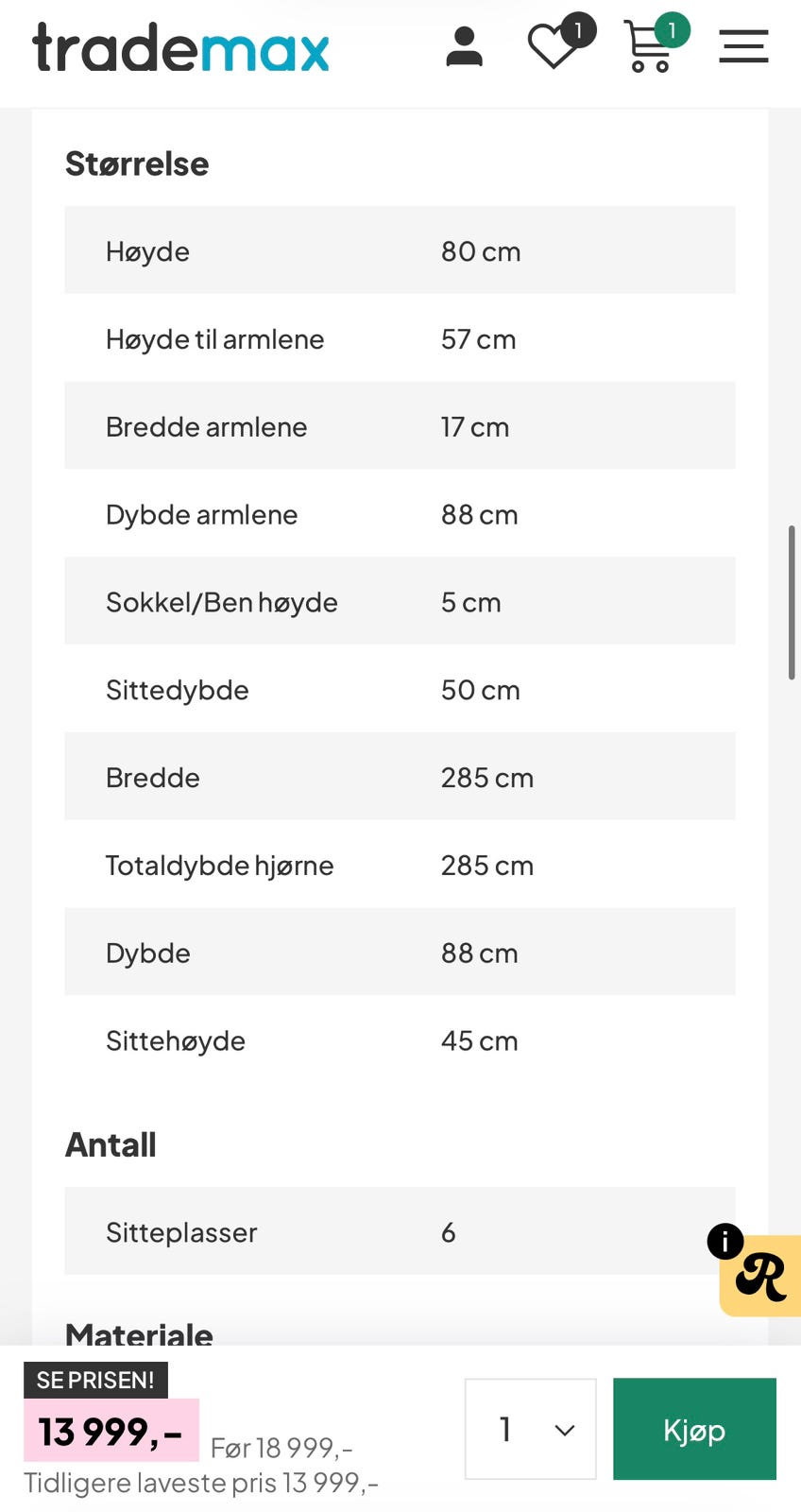
Task: Open the shopping cart
Action: tap(655, 43)
